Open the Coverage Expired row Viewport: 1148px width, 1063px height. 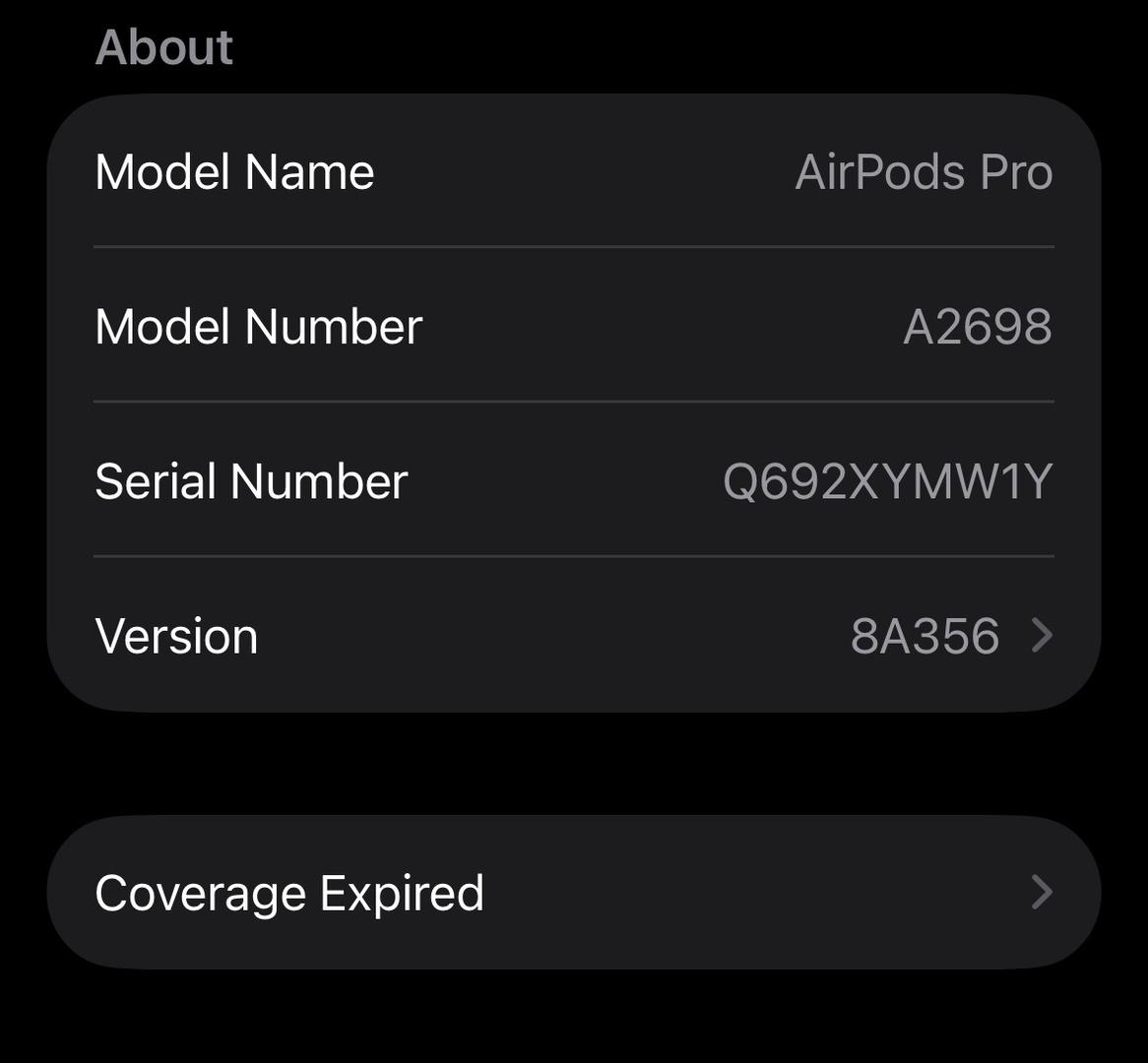click(x=574, y=893)
